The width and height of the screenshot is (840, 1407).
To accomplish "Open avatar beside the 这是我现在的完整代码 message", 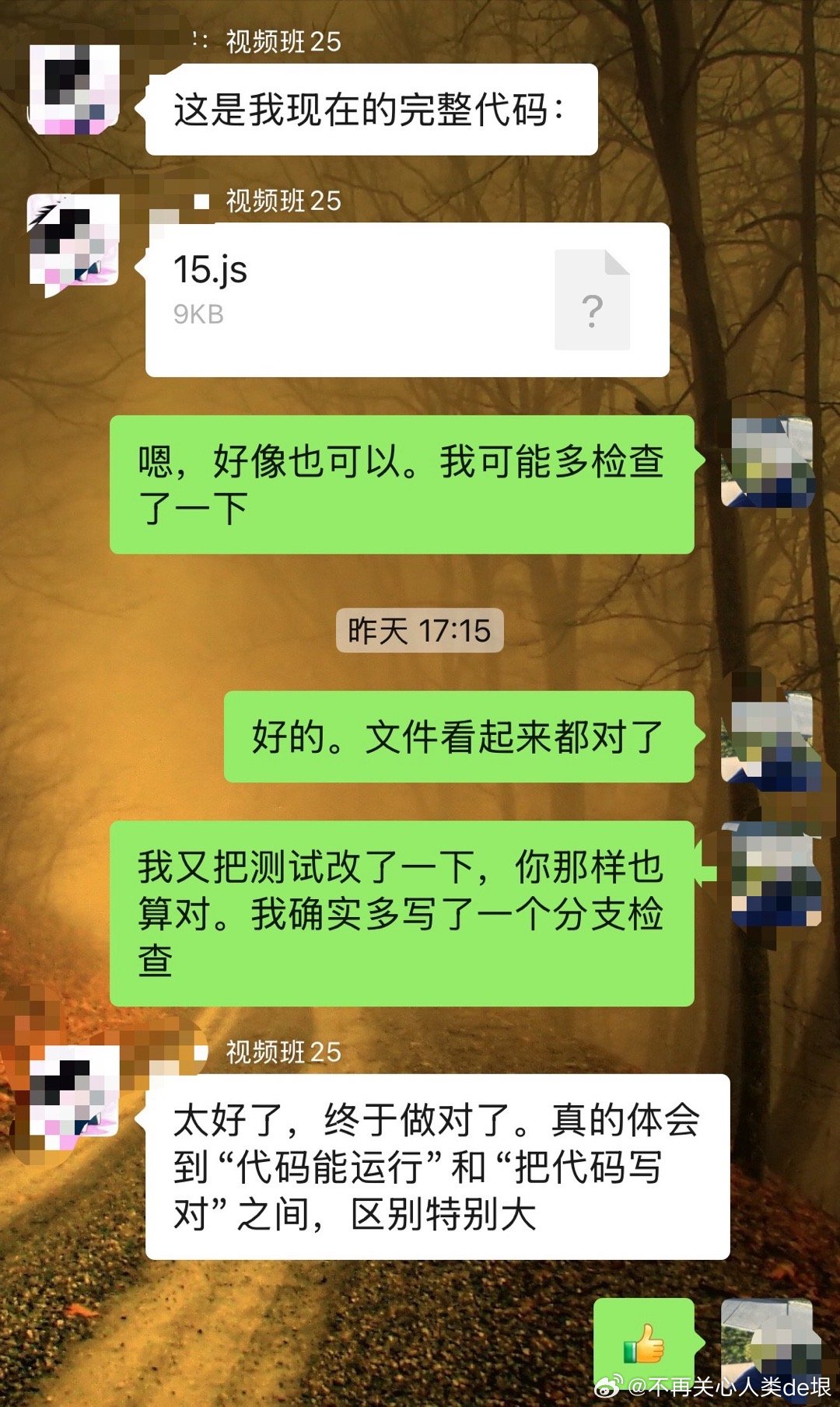I will (x=74, y=89).
